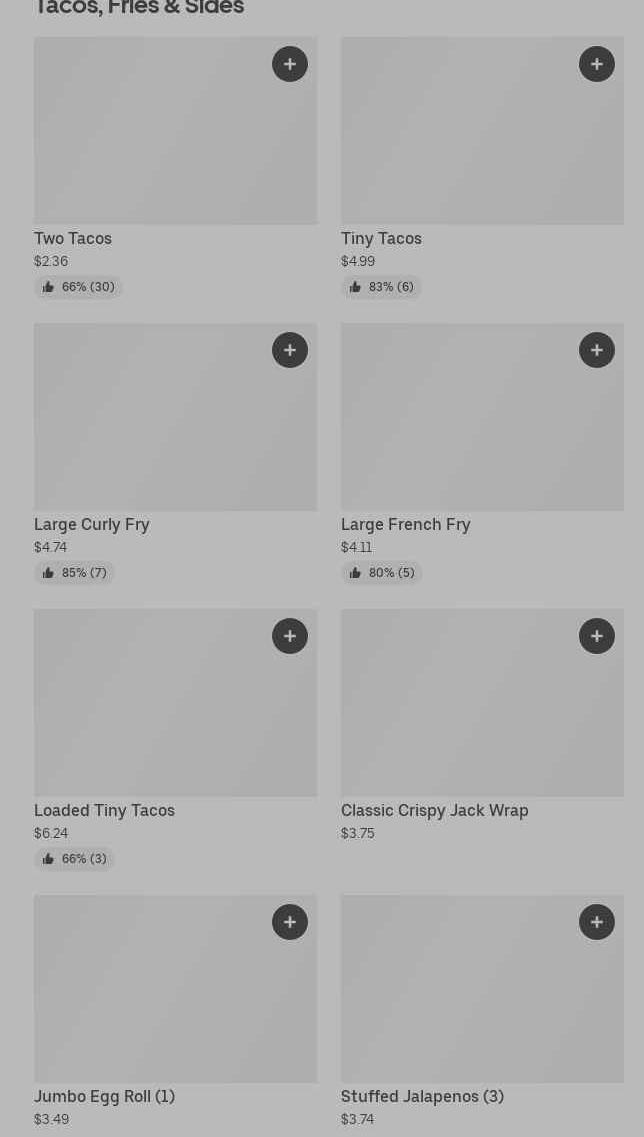Add Two Tacos to the cart

290,64
